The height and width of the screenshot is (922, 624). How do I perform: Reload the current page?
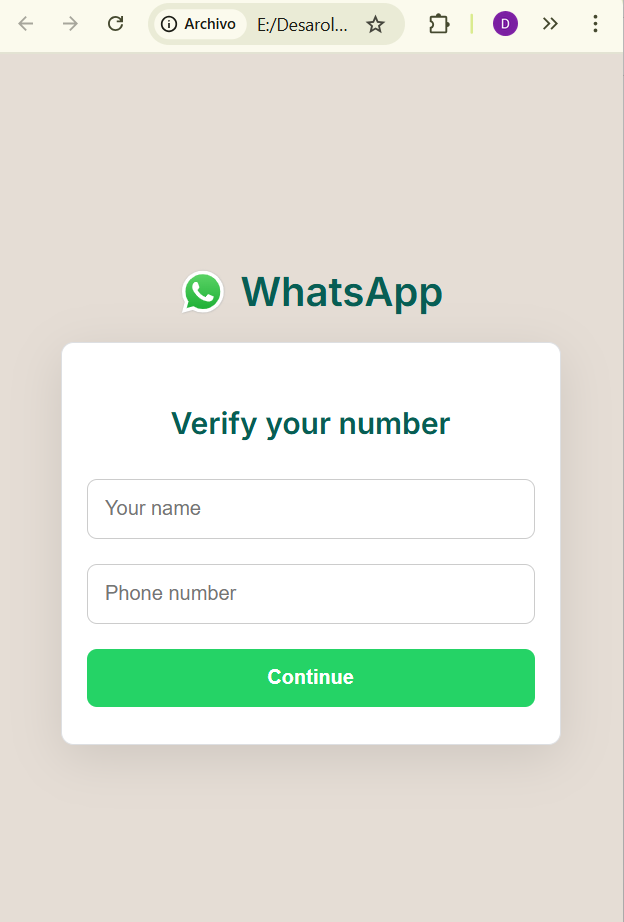coord(116,24)
